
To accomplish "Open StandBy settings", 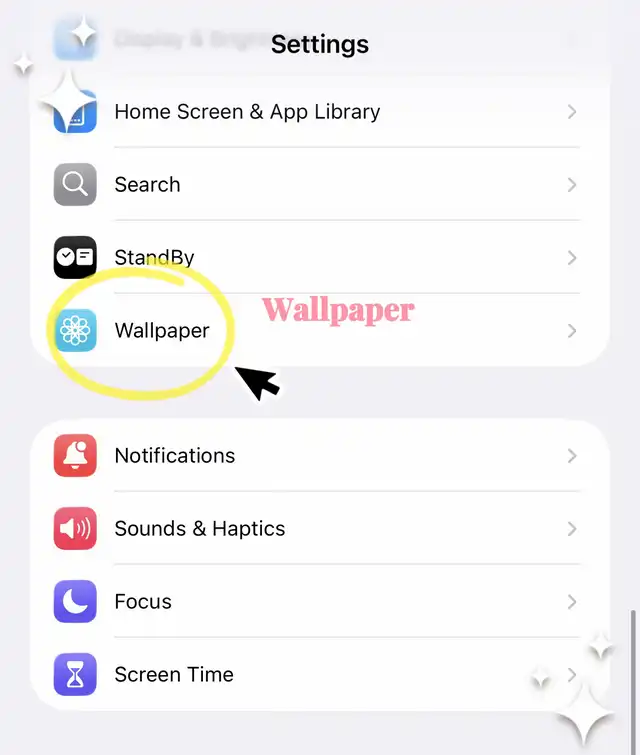I will click(155, 258).
